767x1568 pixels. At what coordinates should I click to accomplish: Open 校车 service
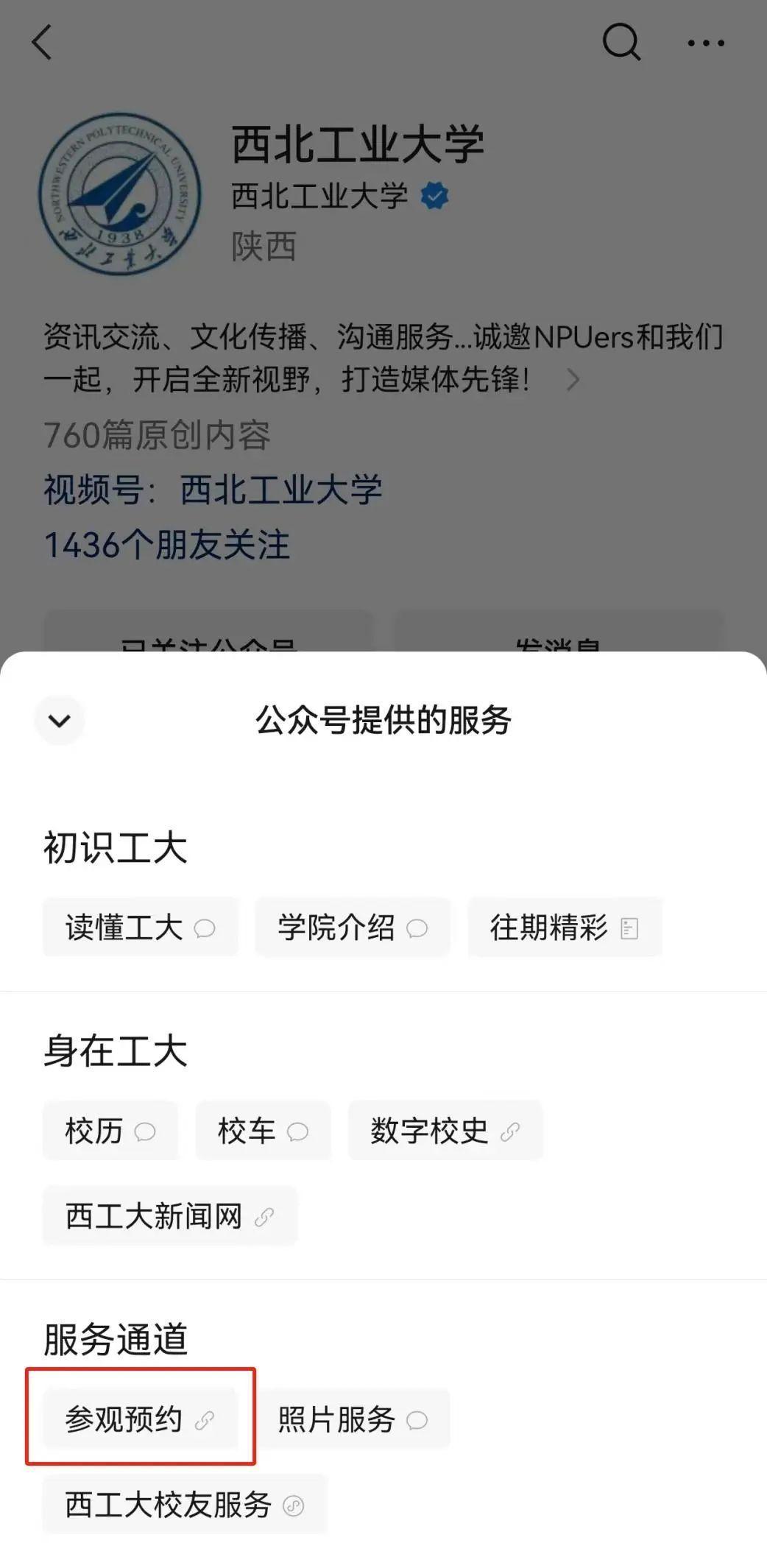[x=262, y=1130]
